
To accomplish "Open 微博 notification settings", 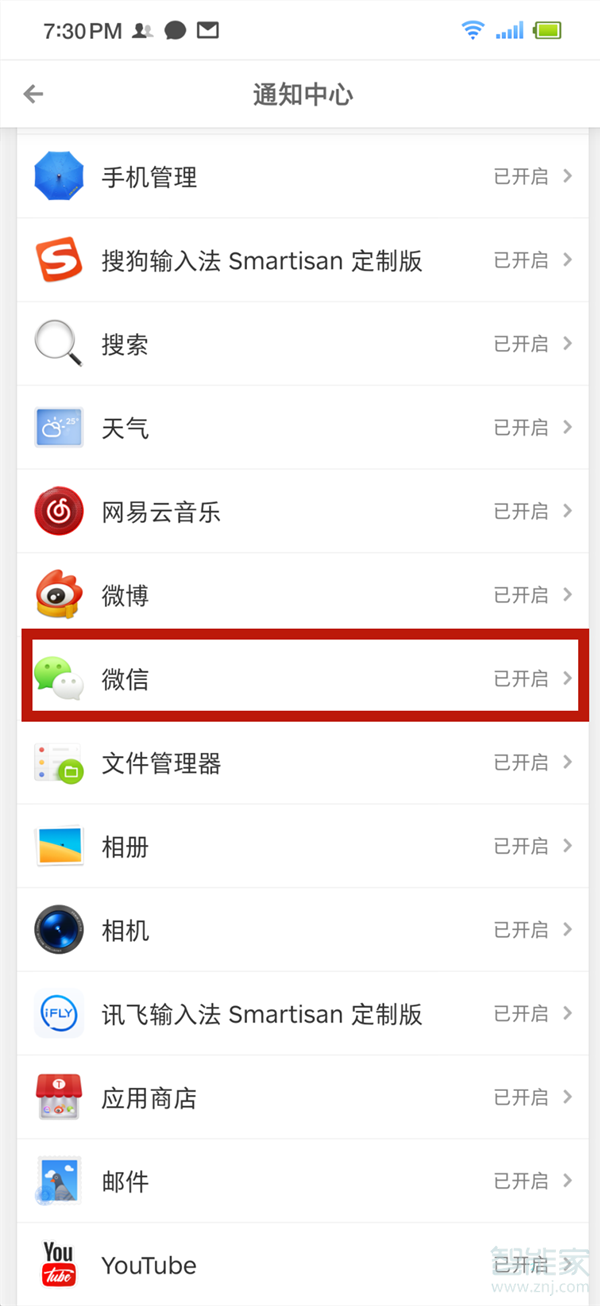I will coord(302,596).
